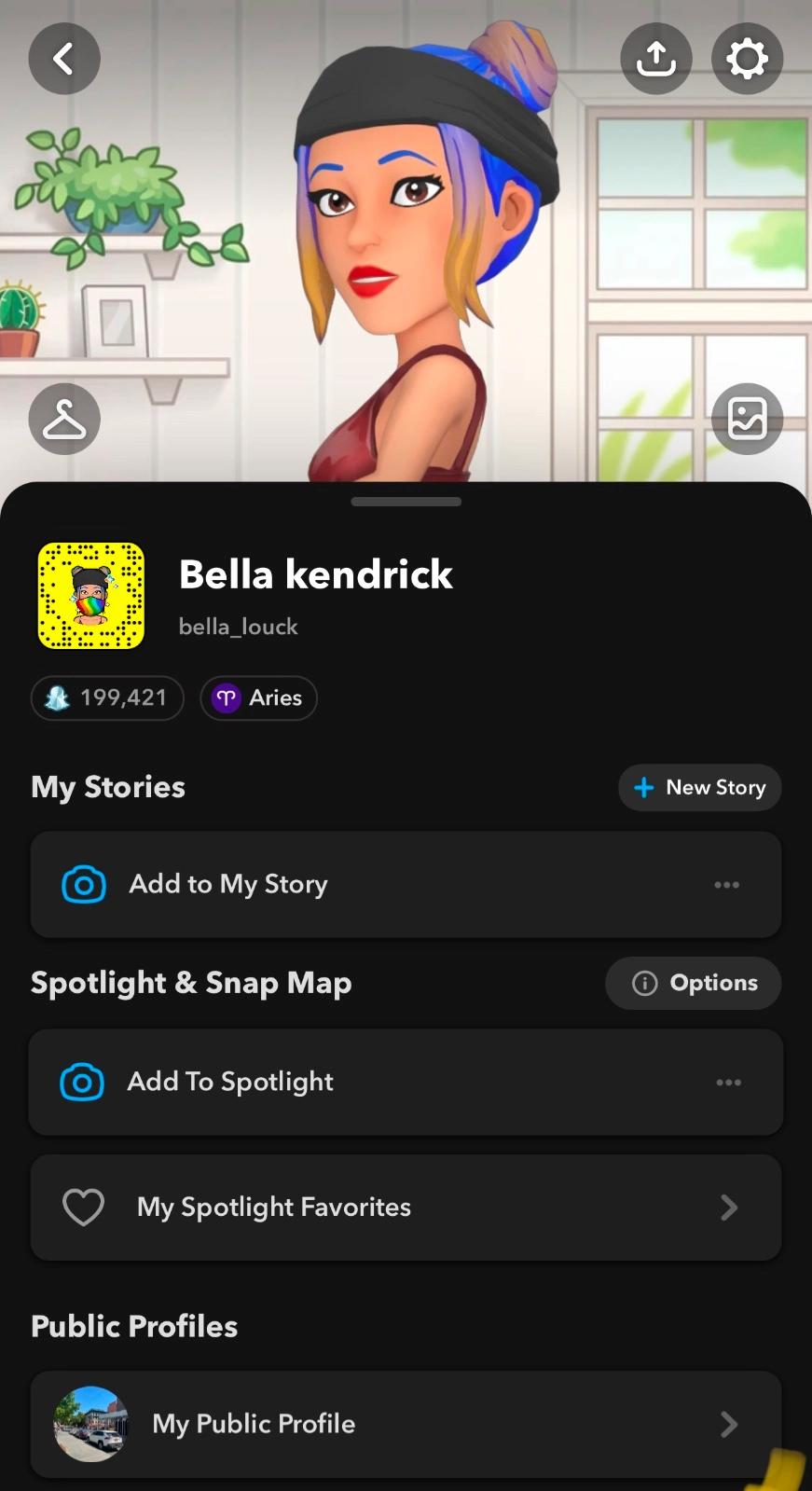Open Spotlight & Snap Map Options
The height and width of the screenshot is (1491, 812).
(694, 983)
